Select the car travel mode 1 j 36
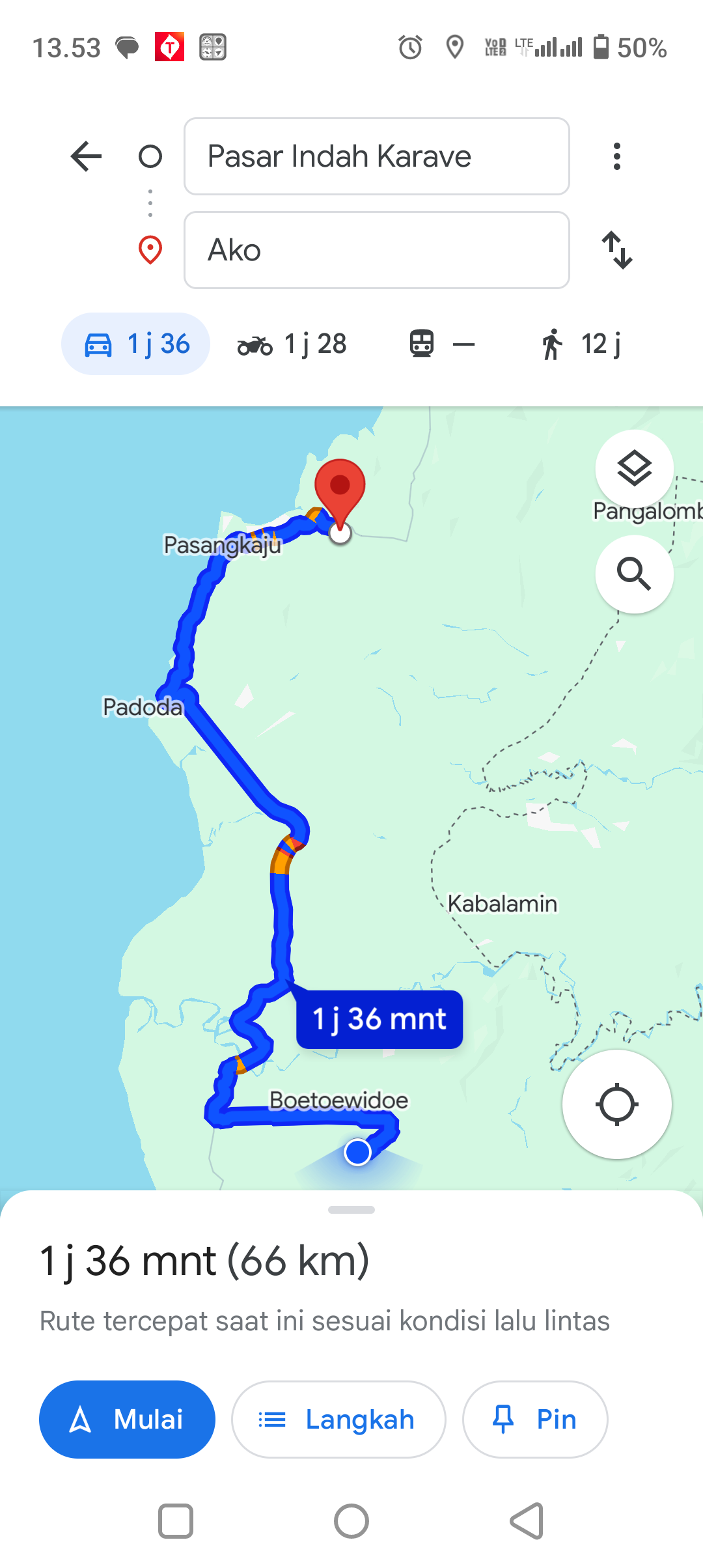This screenshot has width=703, height=1568. coord(136,344)
